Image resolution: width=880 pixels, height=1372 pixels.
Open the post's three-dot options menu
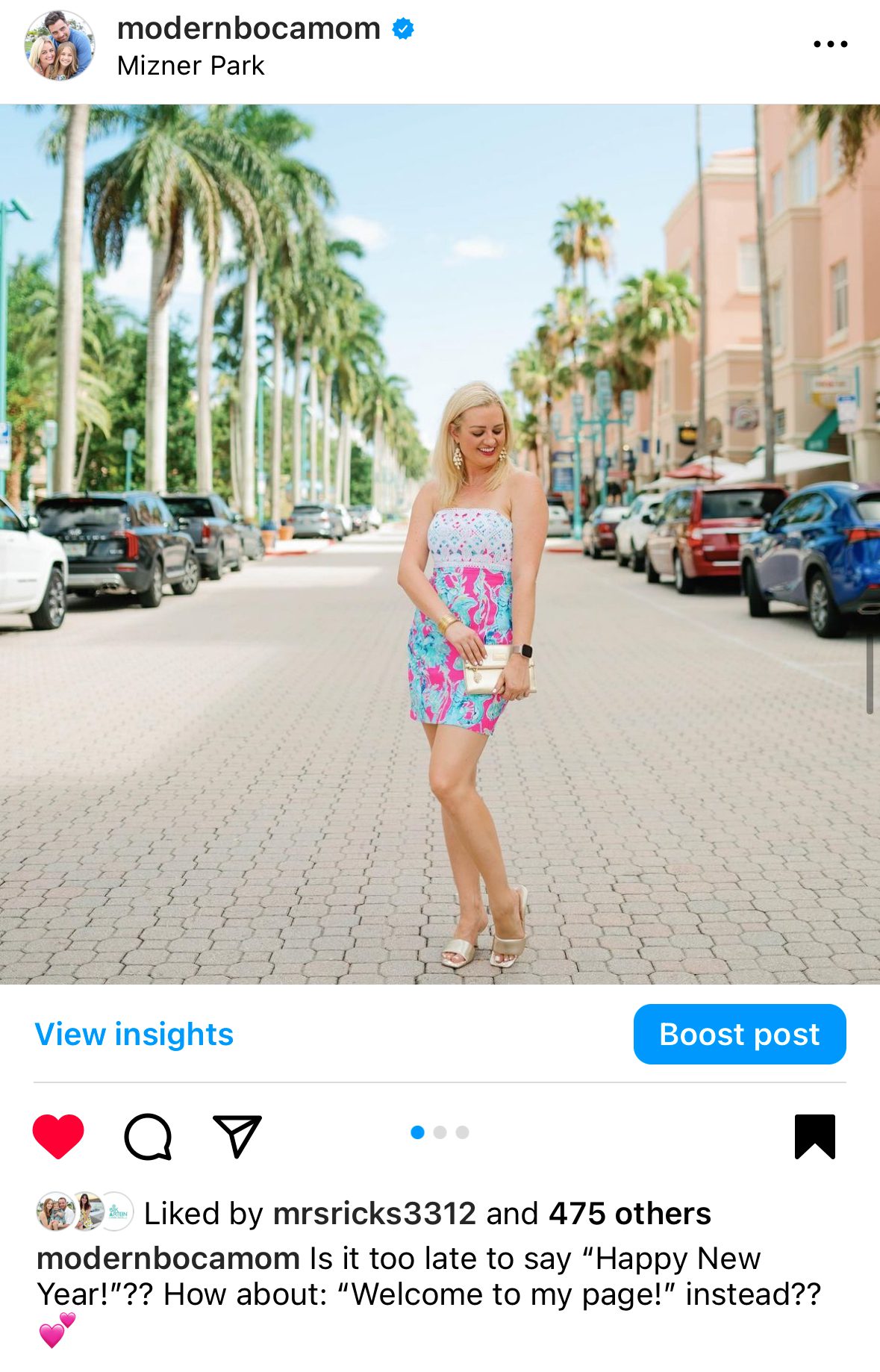(x=830, y=44)
